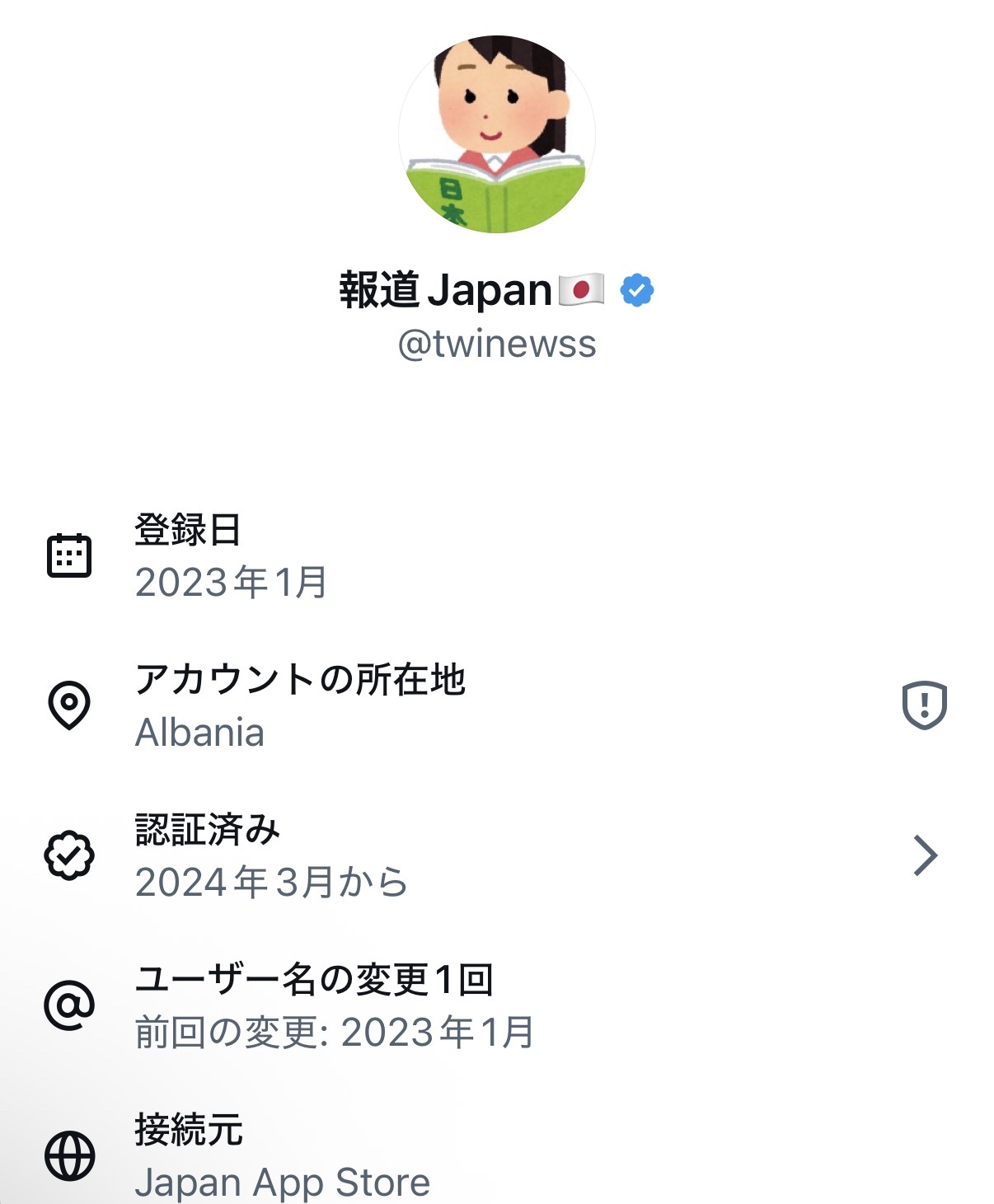Tap the shield info icon beside Albania
The width and height of the screenshot is (994, 1204).
(x=924, y=705)
